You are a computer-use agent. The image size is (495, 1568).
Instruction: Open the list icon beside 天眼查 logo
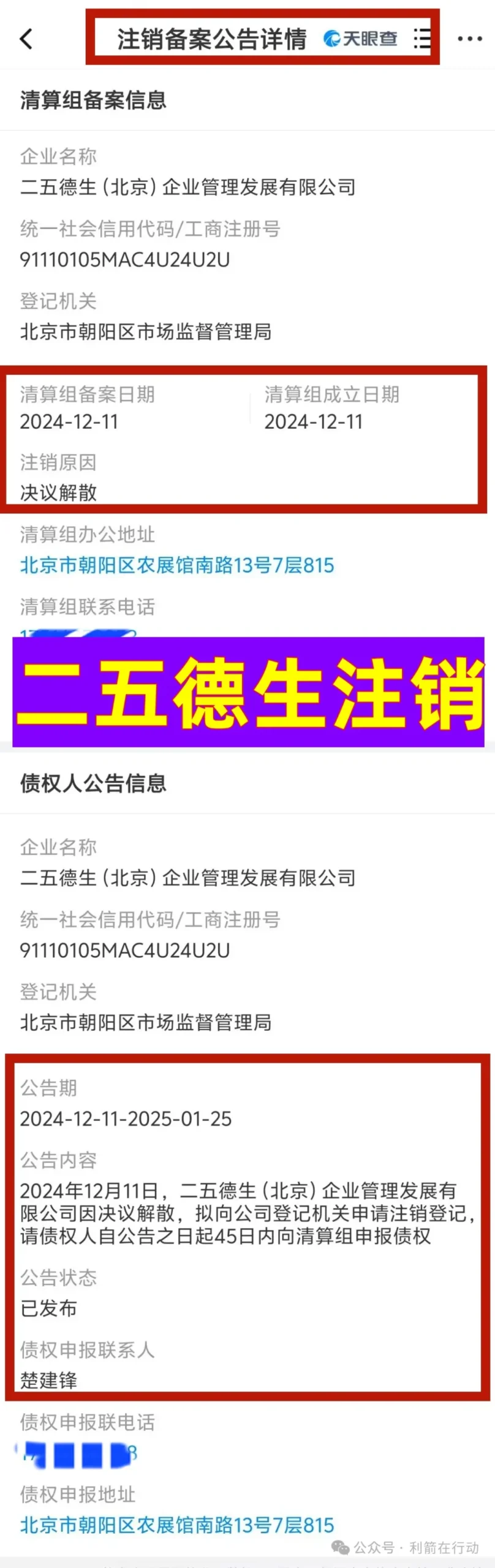click(x=421, y=39)
